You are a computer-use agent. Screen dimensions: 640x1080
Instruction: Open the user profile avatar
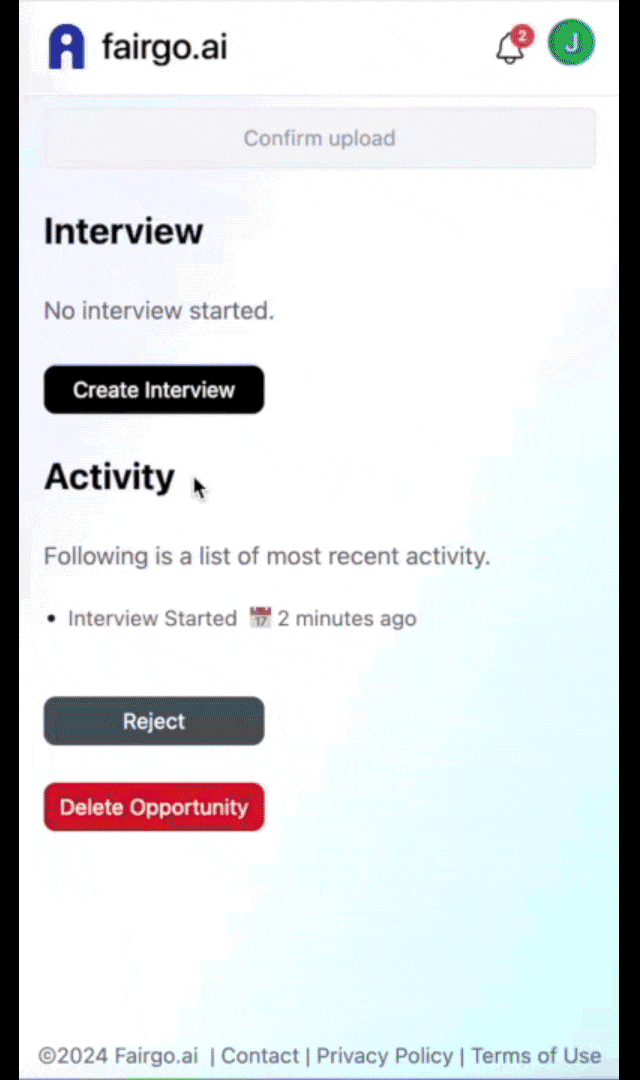coord(571,43)
